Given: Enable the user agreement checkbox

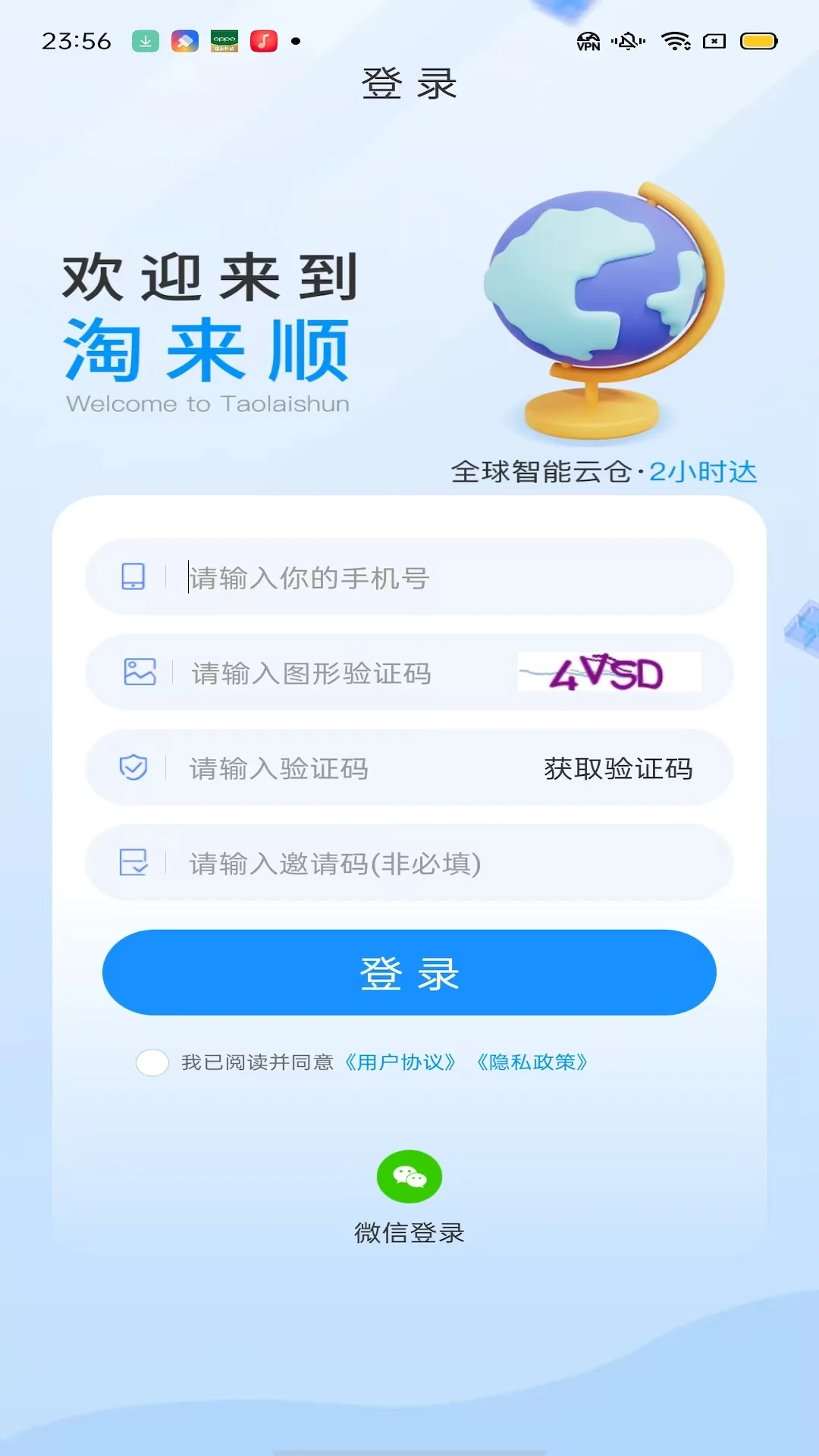Looking at the screenshot, I should click(x=152, y=1063).
